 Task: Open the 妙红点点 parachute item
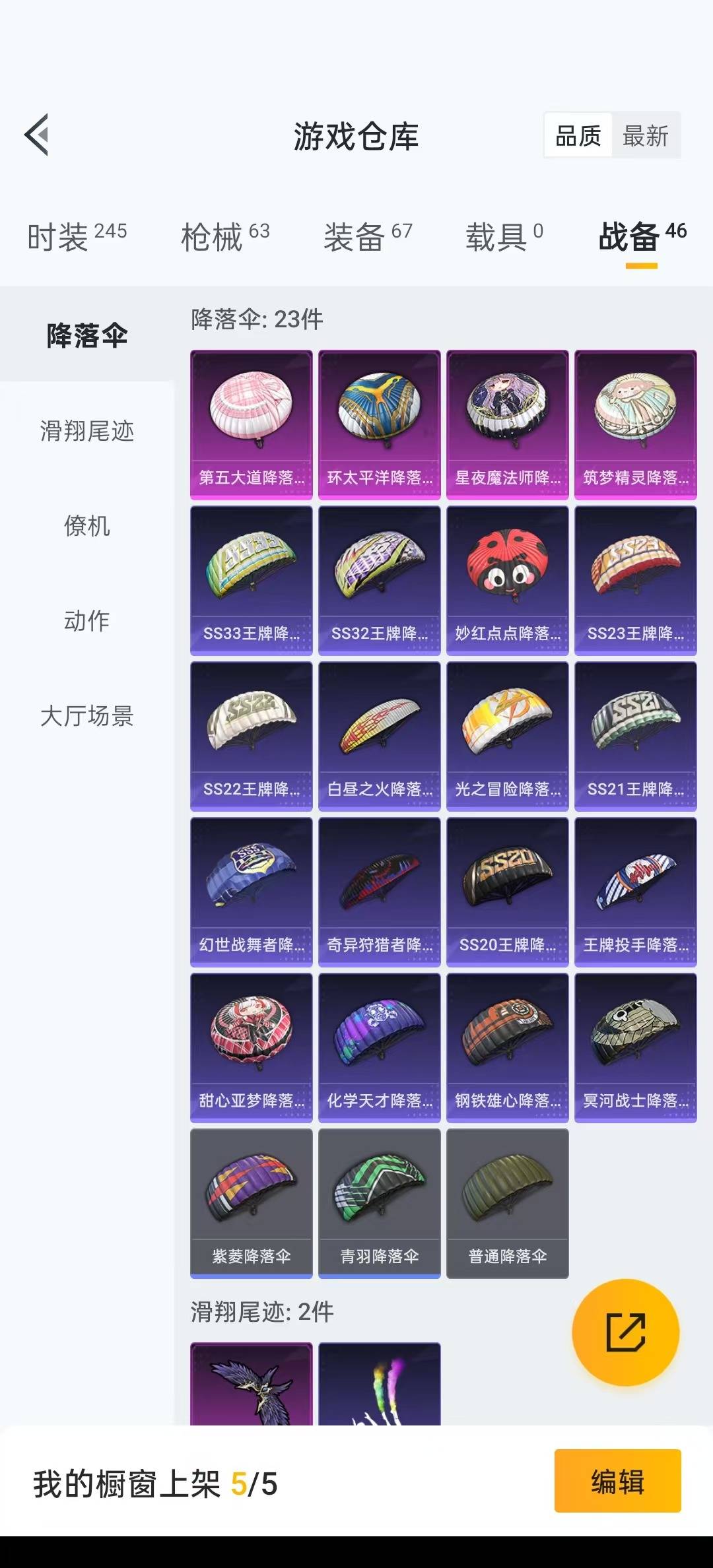click(507, 581)
